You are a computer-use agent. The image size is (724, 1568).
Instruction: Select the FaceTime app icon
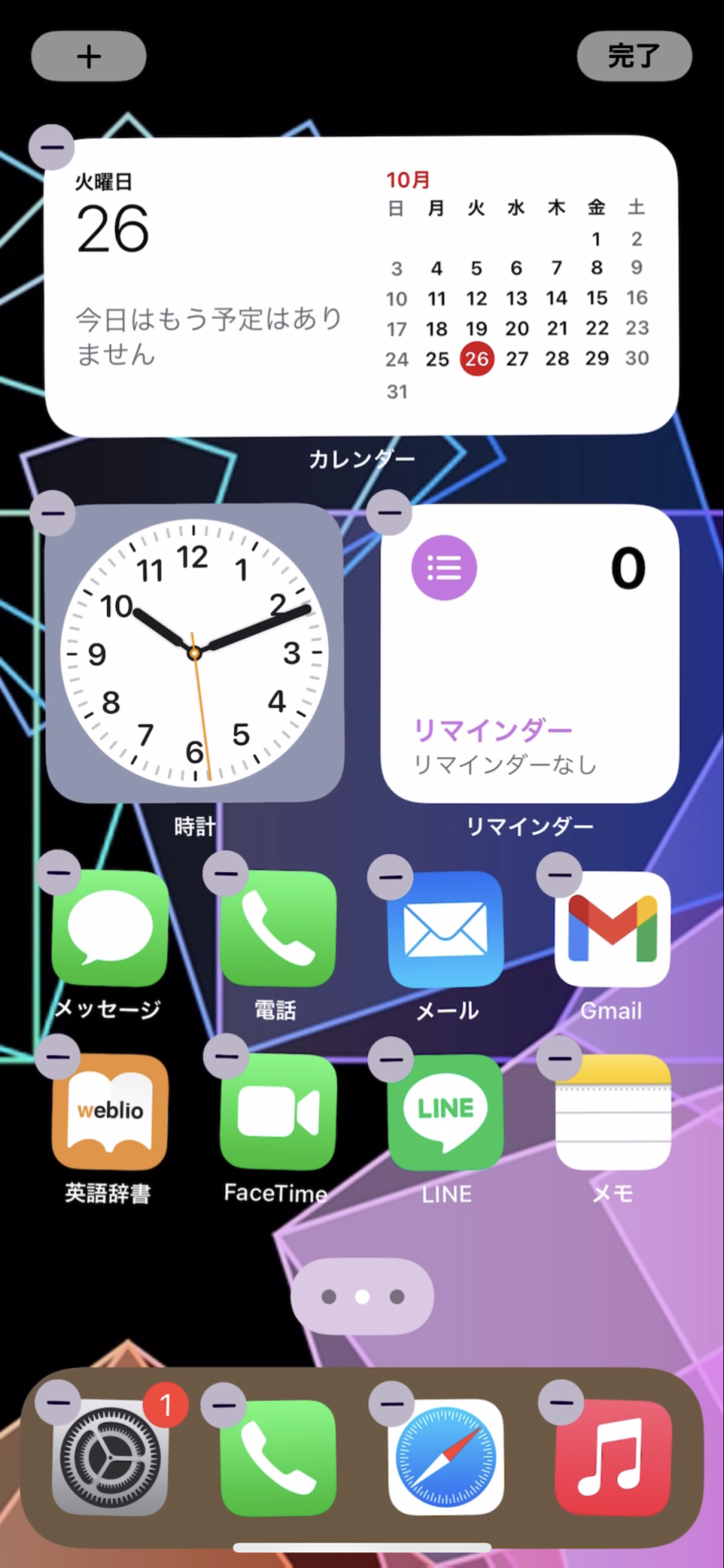coord(278,1112)
